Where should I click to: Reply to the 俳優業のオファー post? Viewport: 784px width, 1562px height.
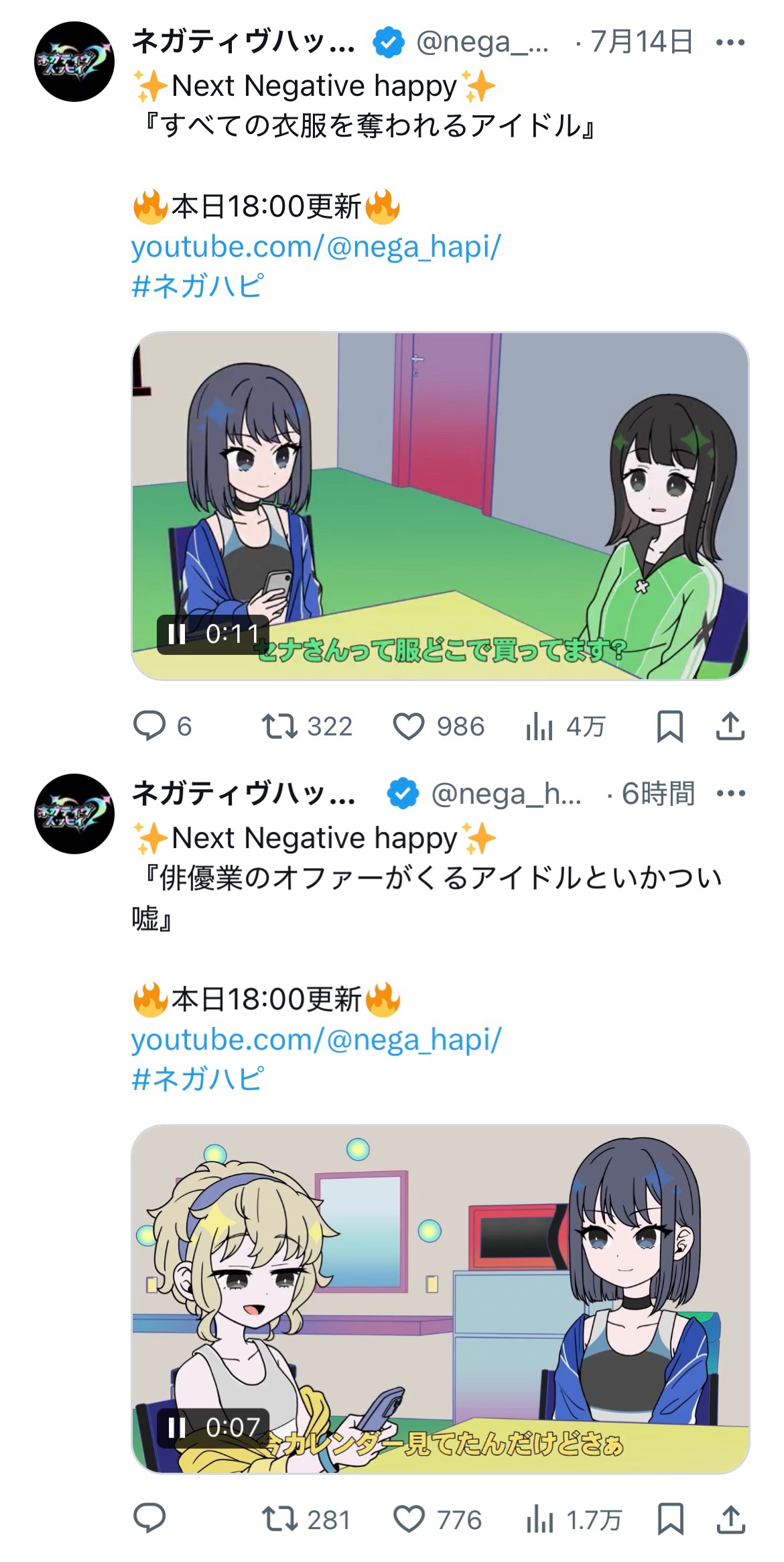click(149, 1519)
